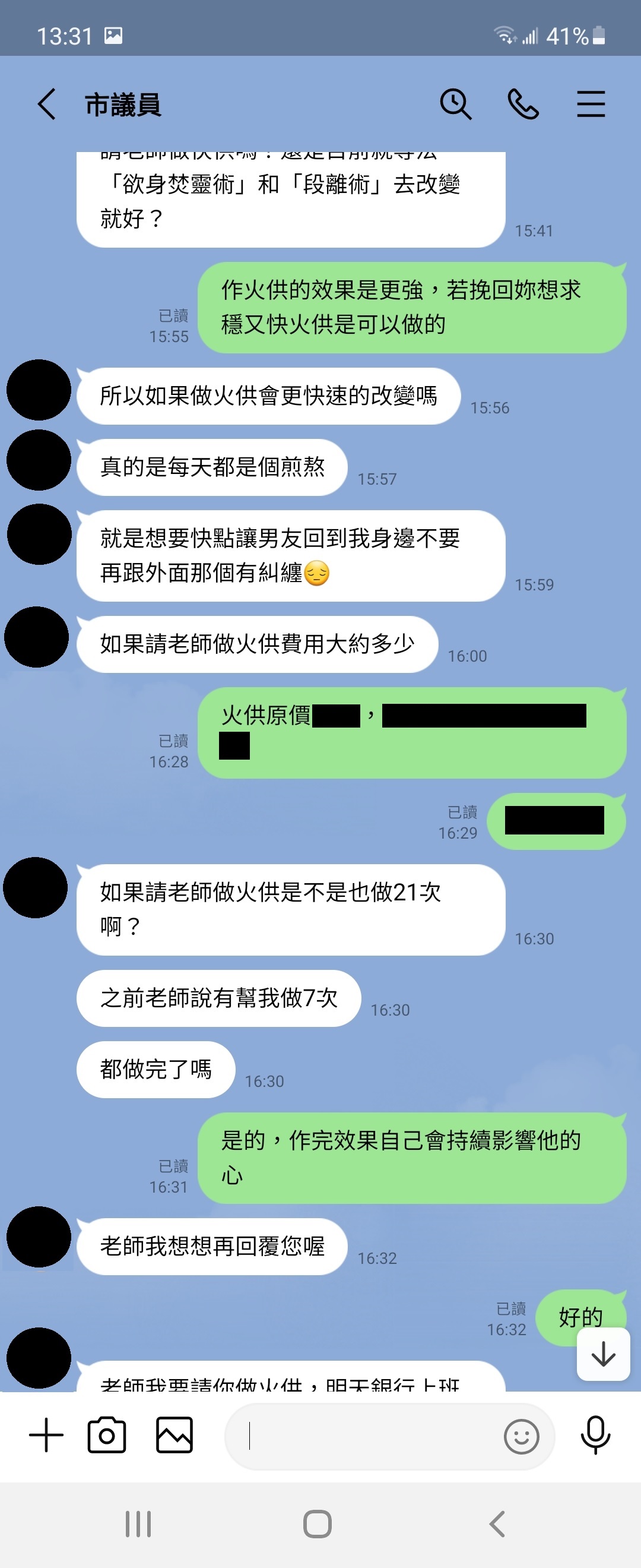Open the camera to take a photo
Screen dimensions: 641x1568
pos(107,1436)
